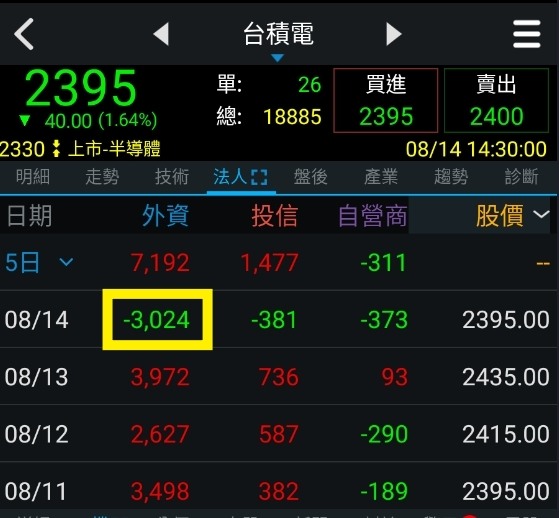Open the 診斷 tab
This screenshot has width=559, height=518.
point(522,177)
